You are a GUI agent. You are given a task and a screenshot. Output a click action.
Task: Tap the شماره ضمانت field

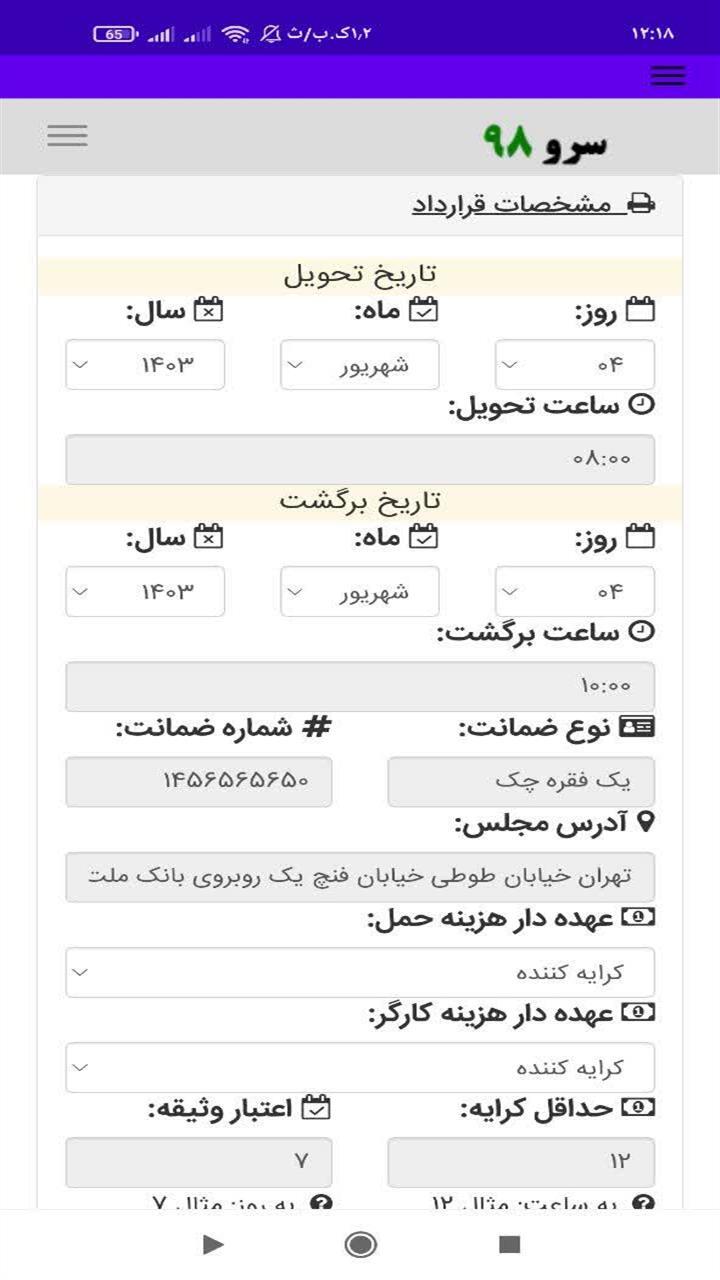(199, 782)
